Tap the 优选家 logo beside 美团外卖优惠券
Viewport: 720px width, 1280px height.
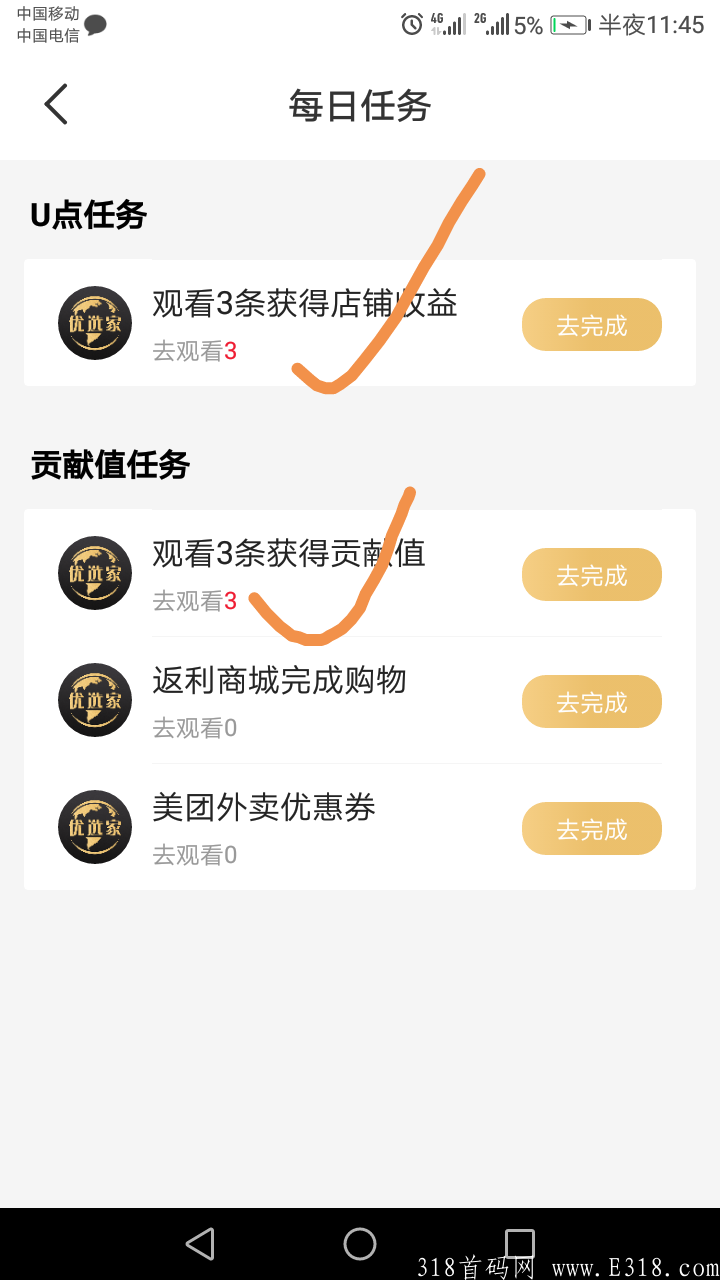pos(94,827)
